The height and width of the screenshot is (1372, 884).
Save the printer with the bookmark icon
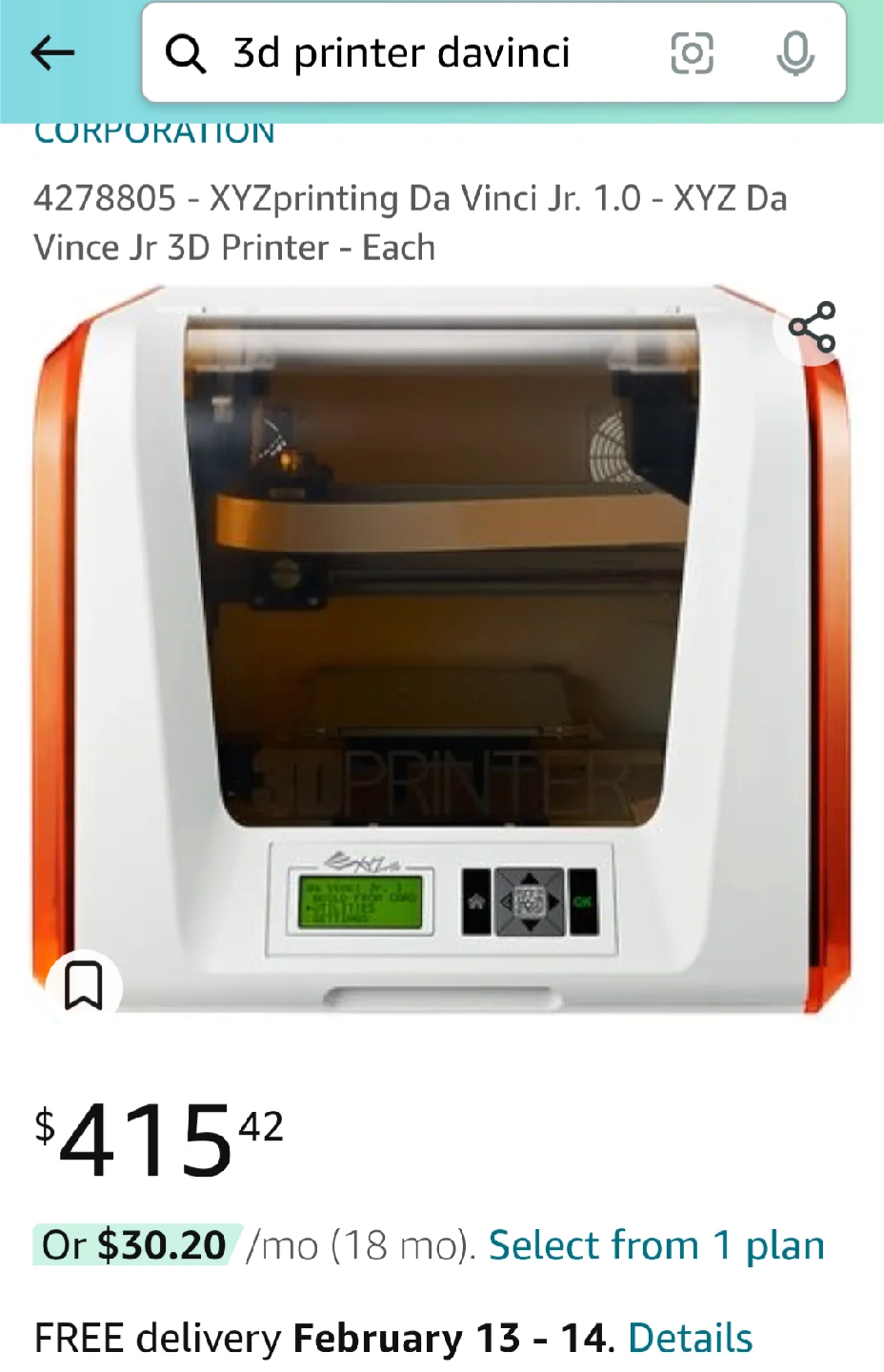click(84, 985)
